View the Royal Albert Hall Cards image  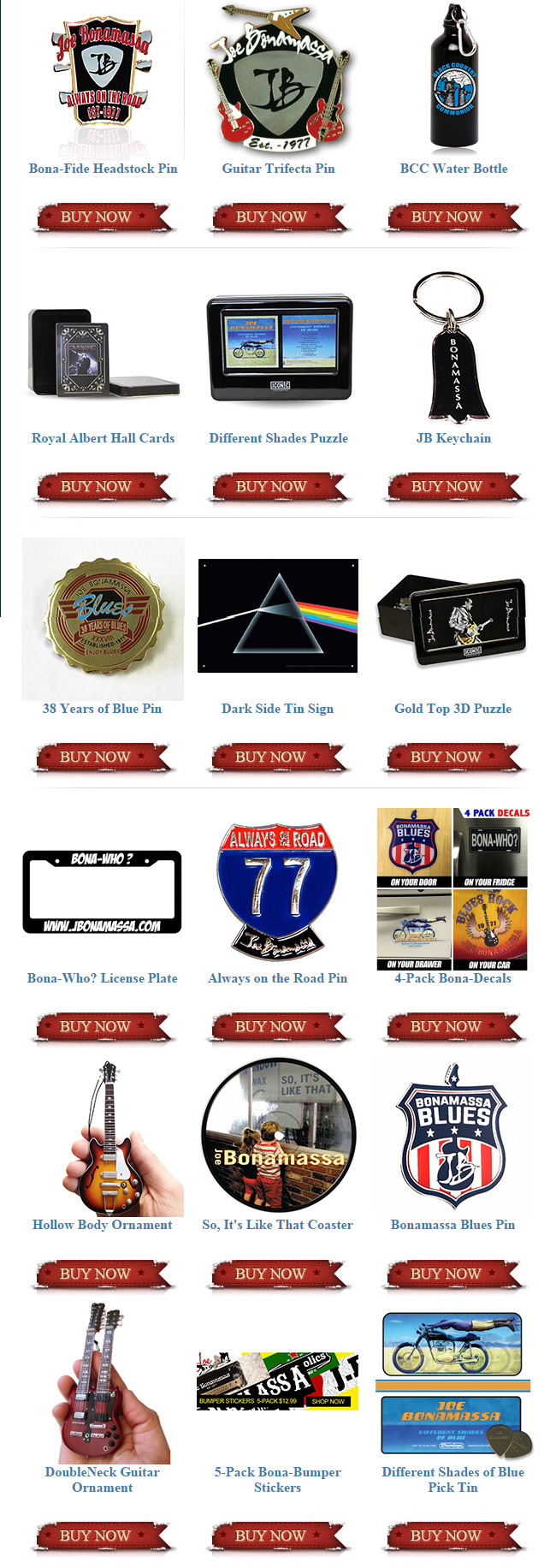click(x=103, y=353)
